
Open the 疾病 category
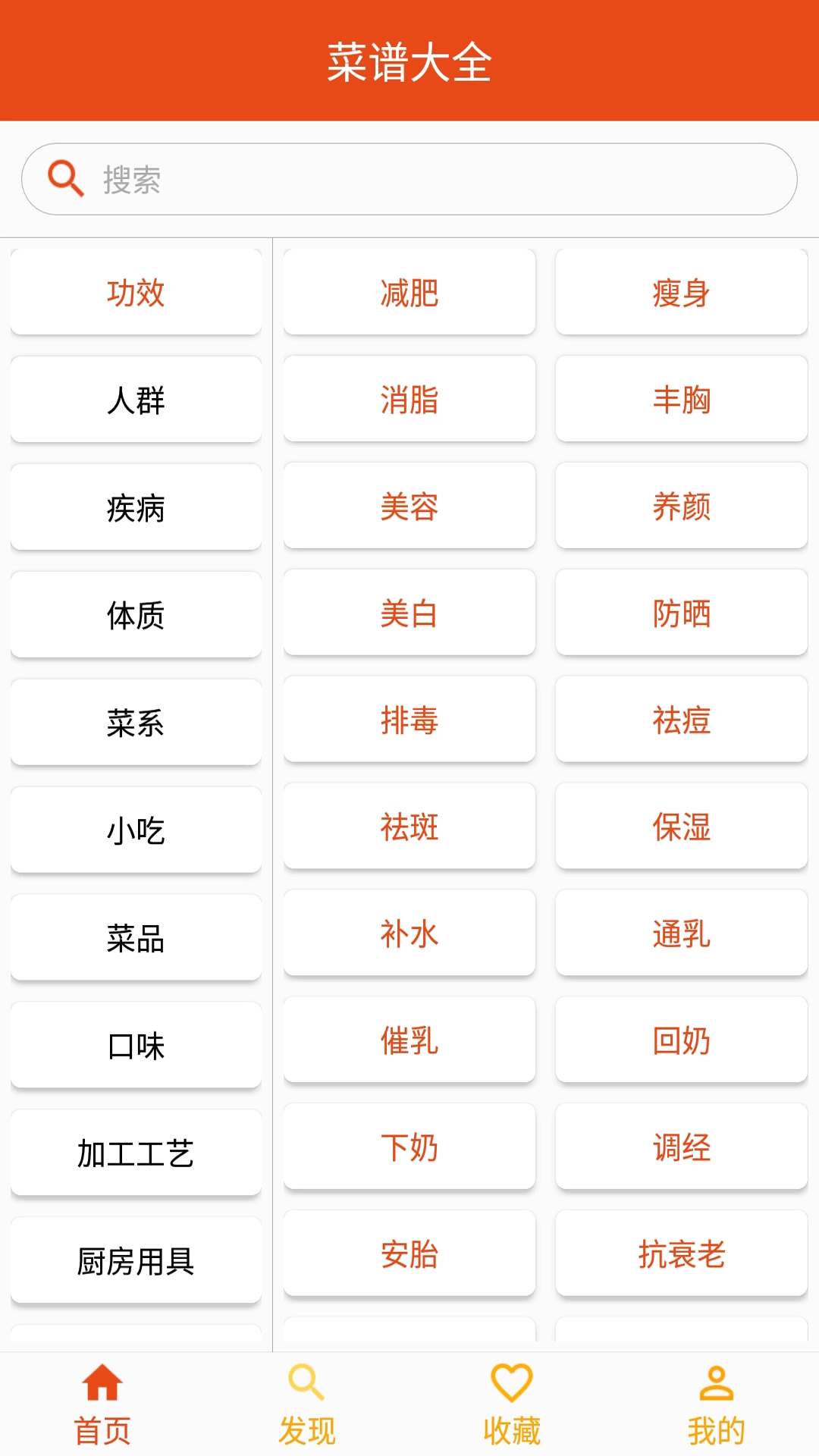coord(136,507)
